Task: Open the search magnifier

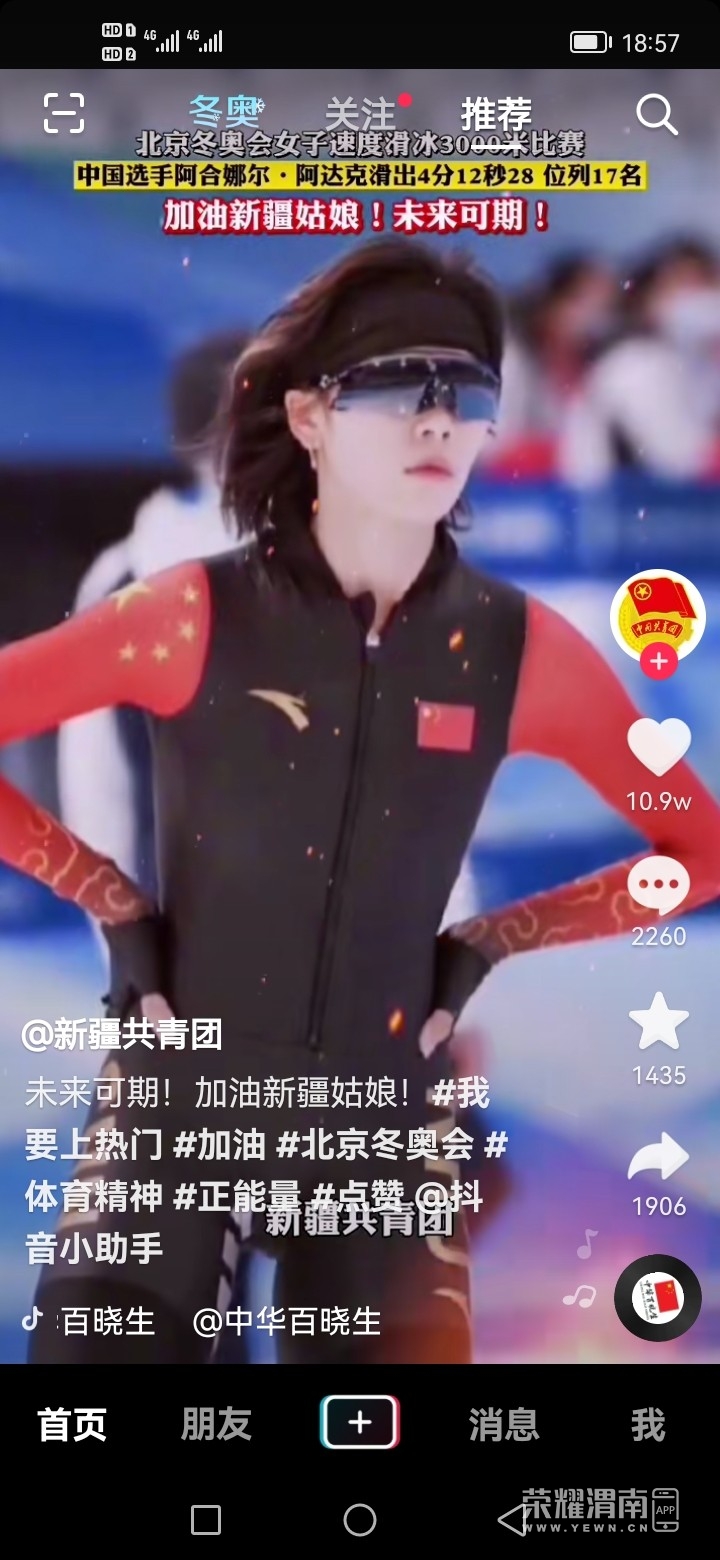Action: click(x=657, y=115)
